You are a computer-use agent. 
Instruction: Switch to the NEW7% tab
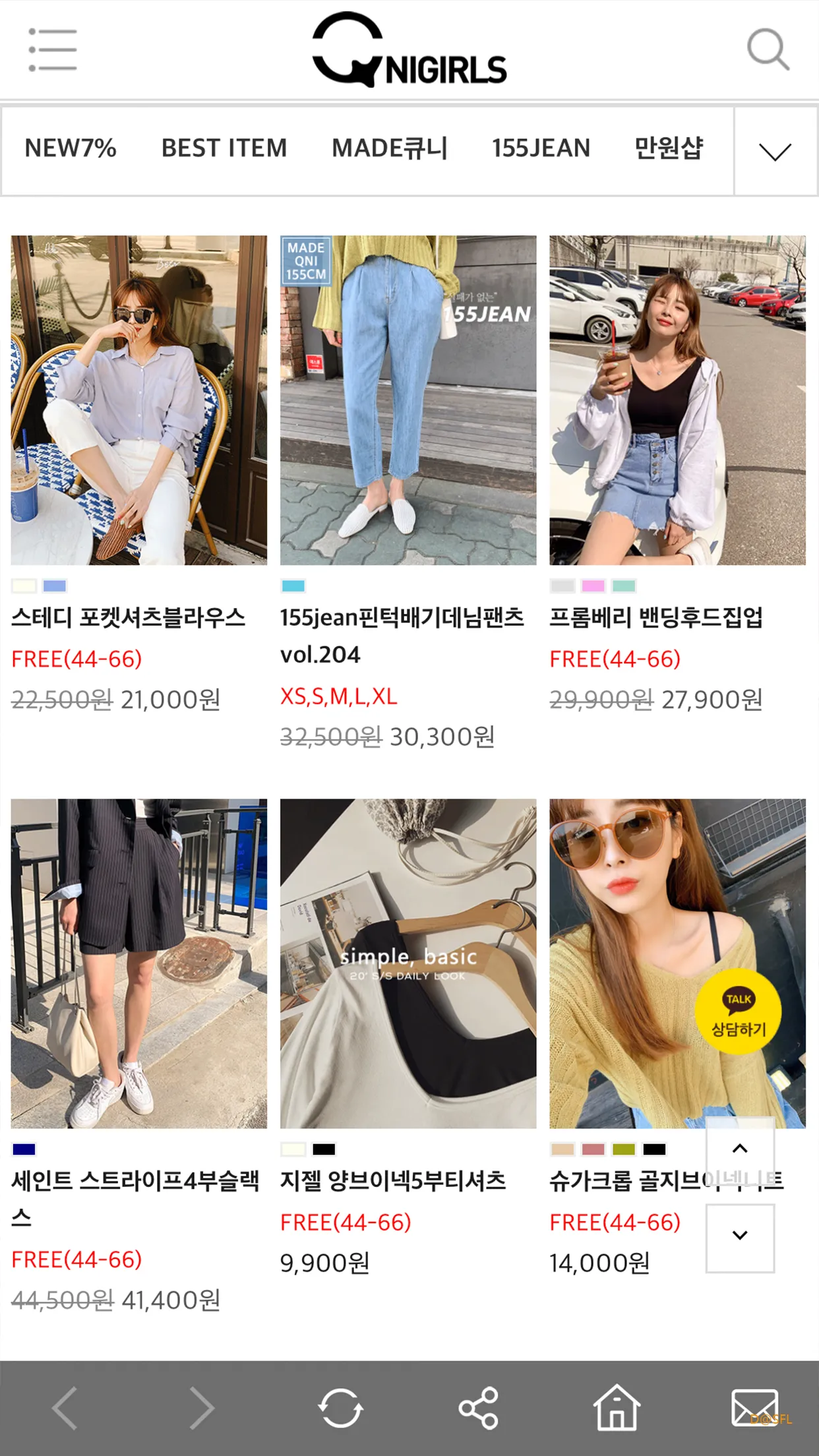click(x=71, y=148)
